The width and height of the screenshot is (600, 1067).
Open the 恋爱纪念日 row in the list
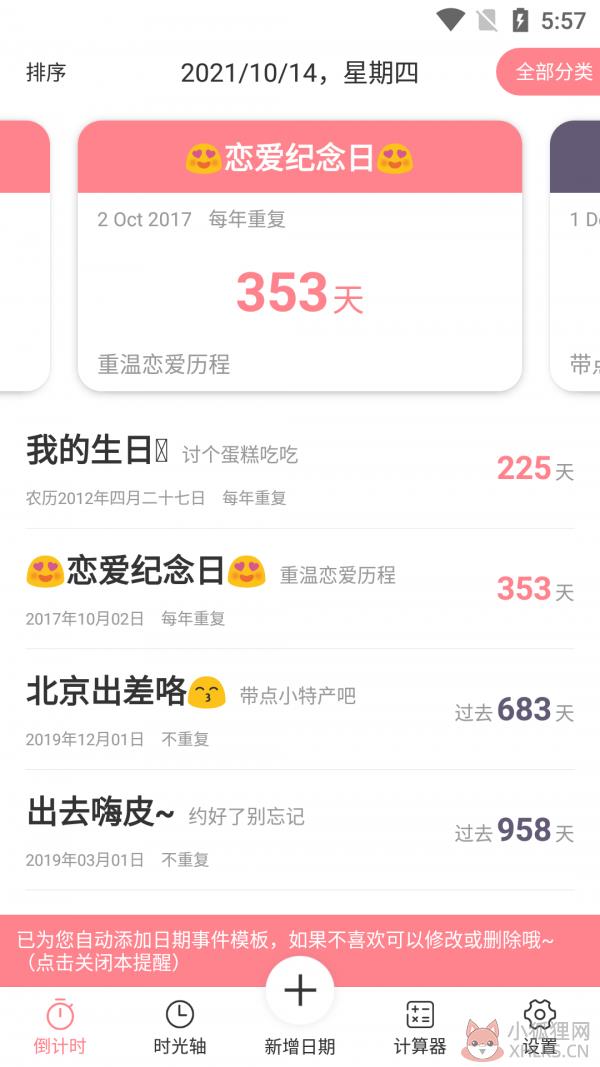click(300, 589)
